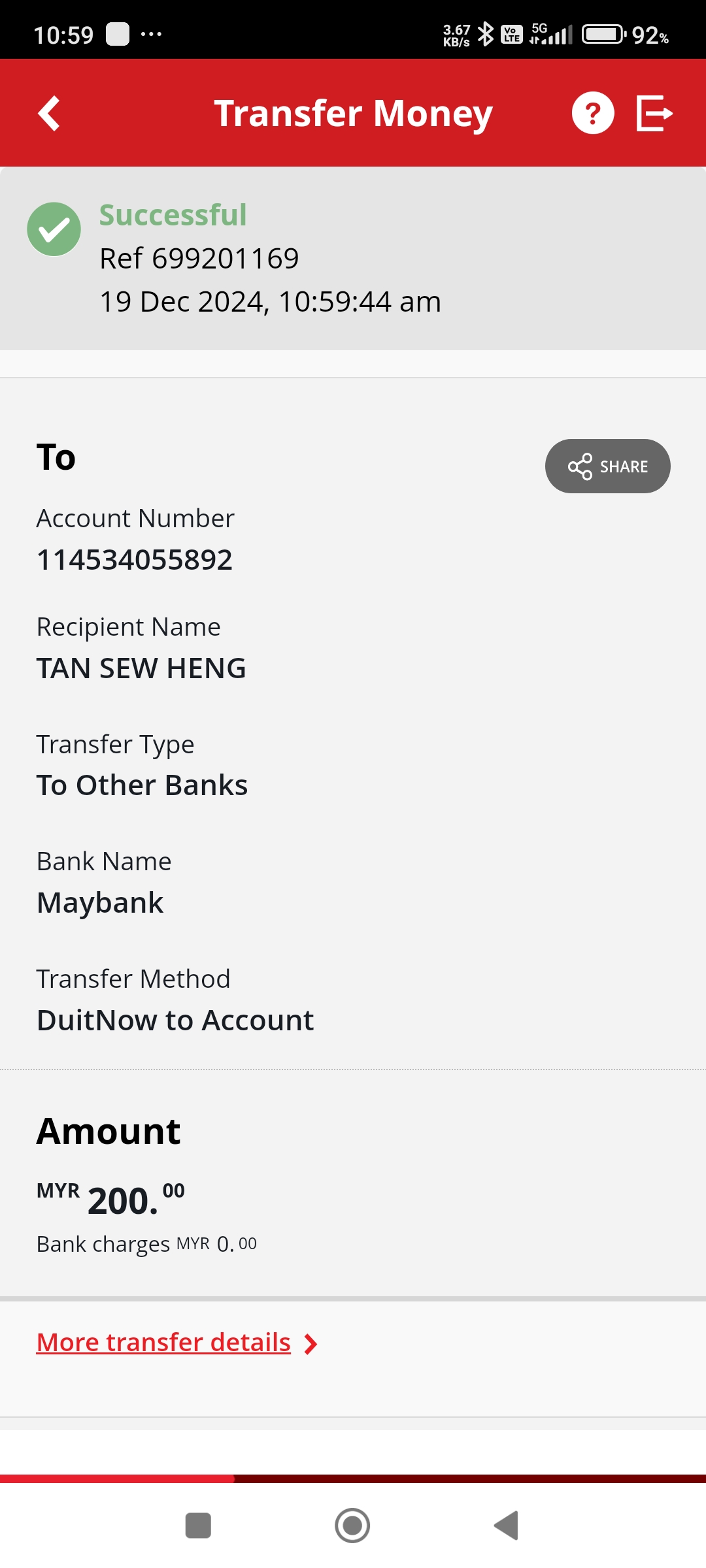The width and height of the screenshot is (706, 1568).
Task: Open the help question mark icon
Action: coord(593,114)
